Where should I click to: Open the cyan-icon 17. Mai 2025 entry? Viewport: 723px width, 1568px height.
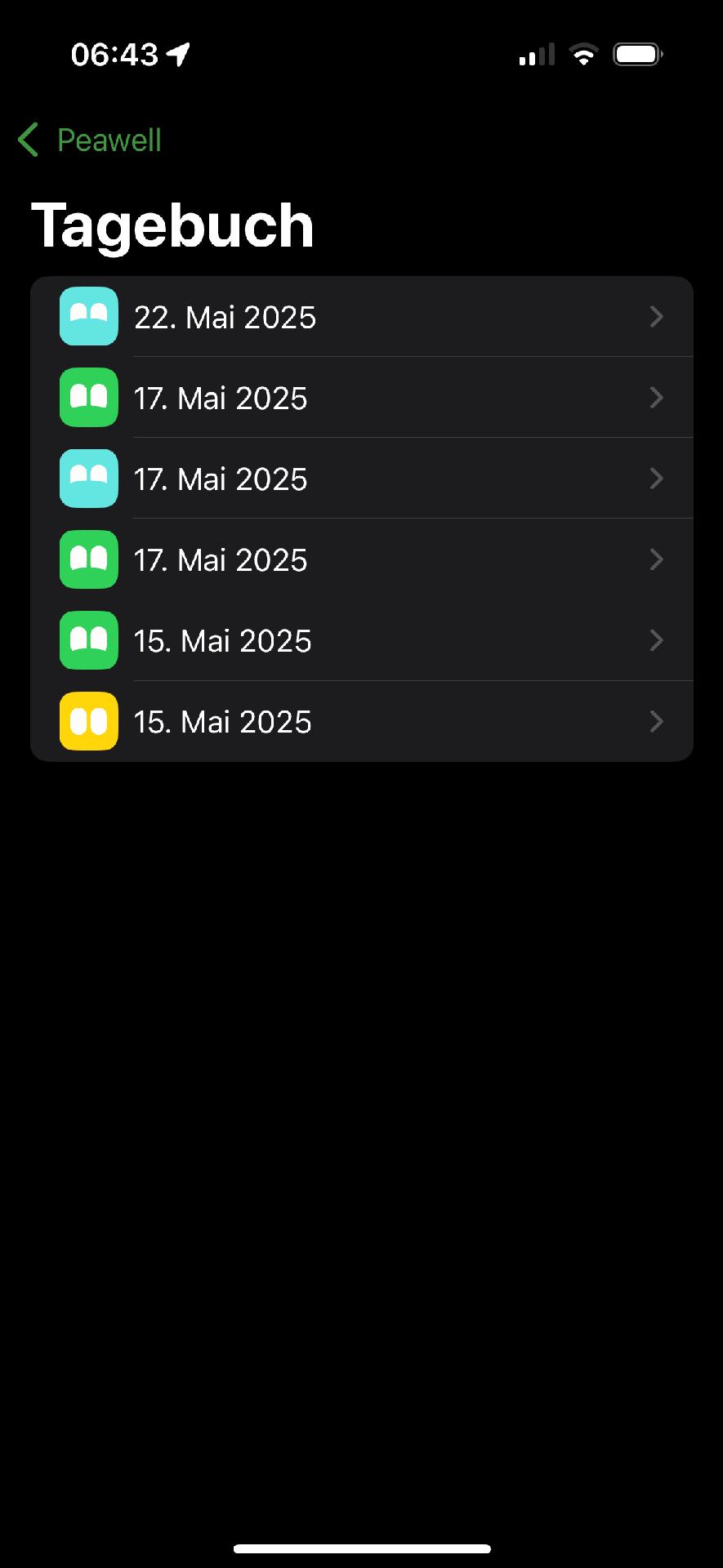point(362,479)
